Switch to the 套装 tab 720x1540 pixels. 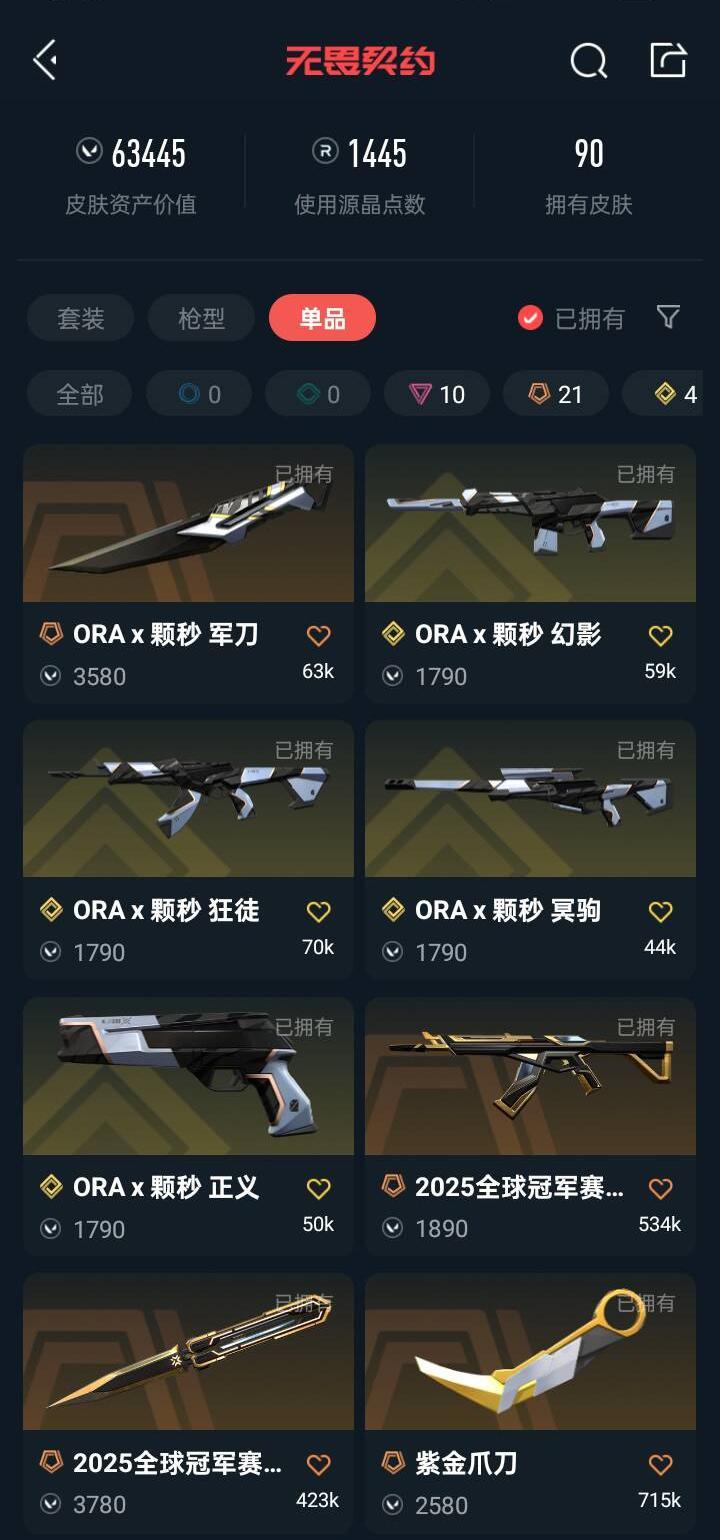78,318
